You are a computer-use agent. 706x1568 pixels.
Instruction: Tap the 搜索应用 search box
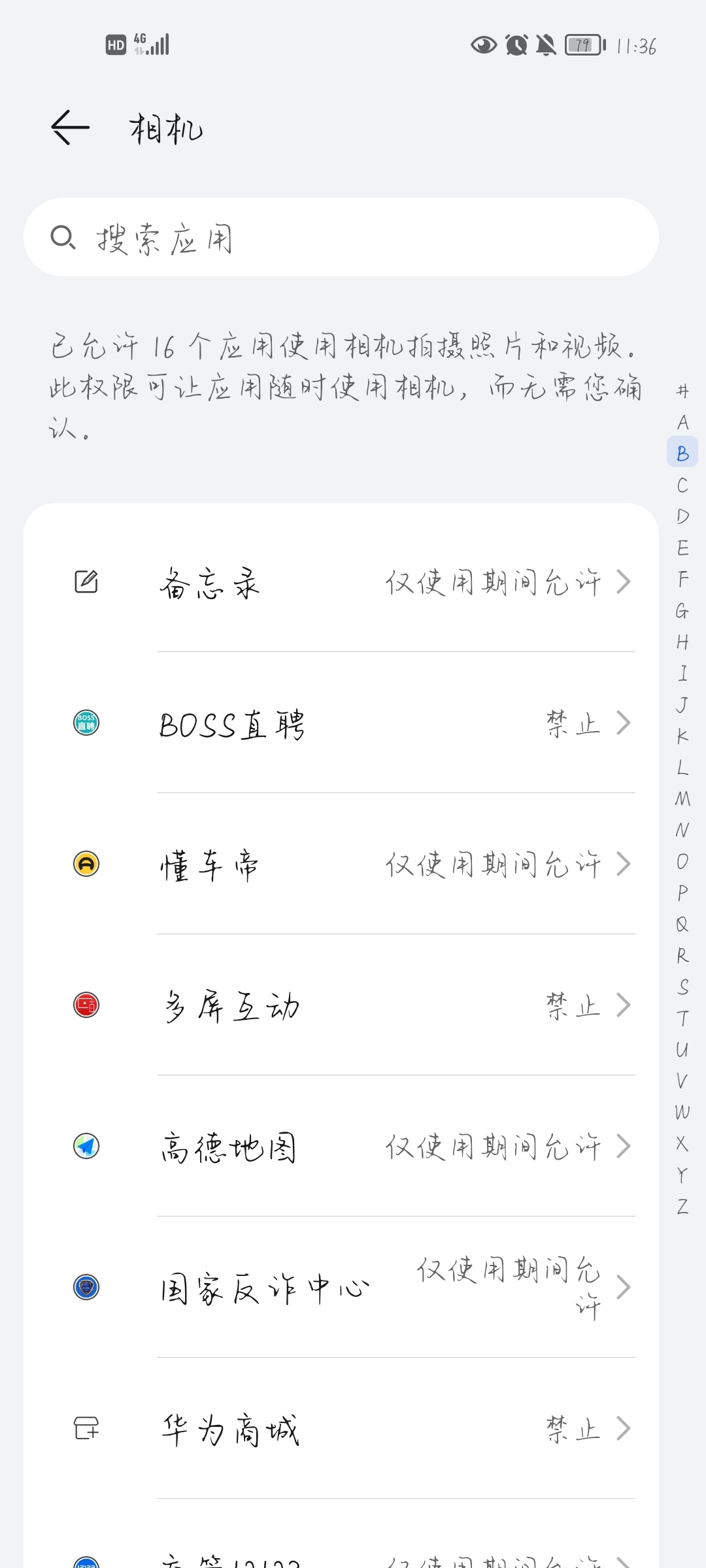[341, 237]
